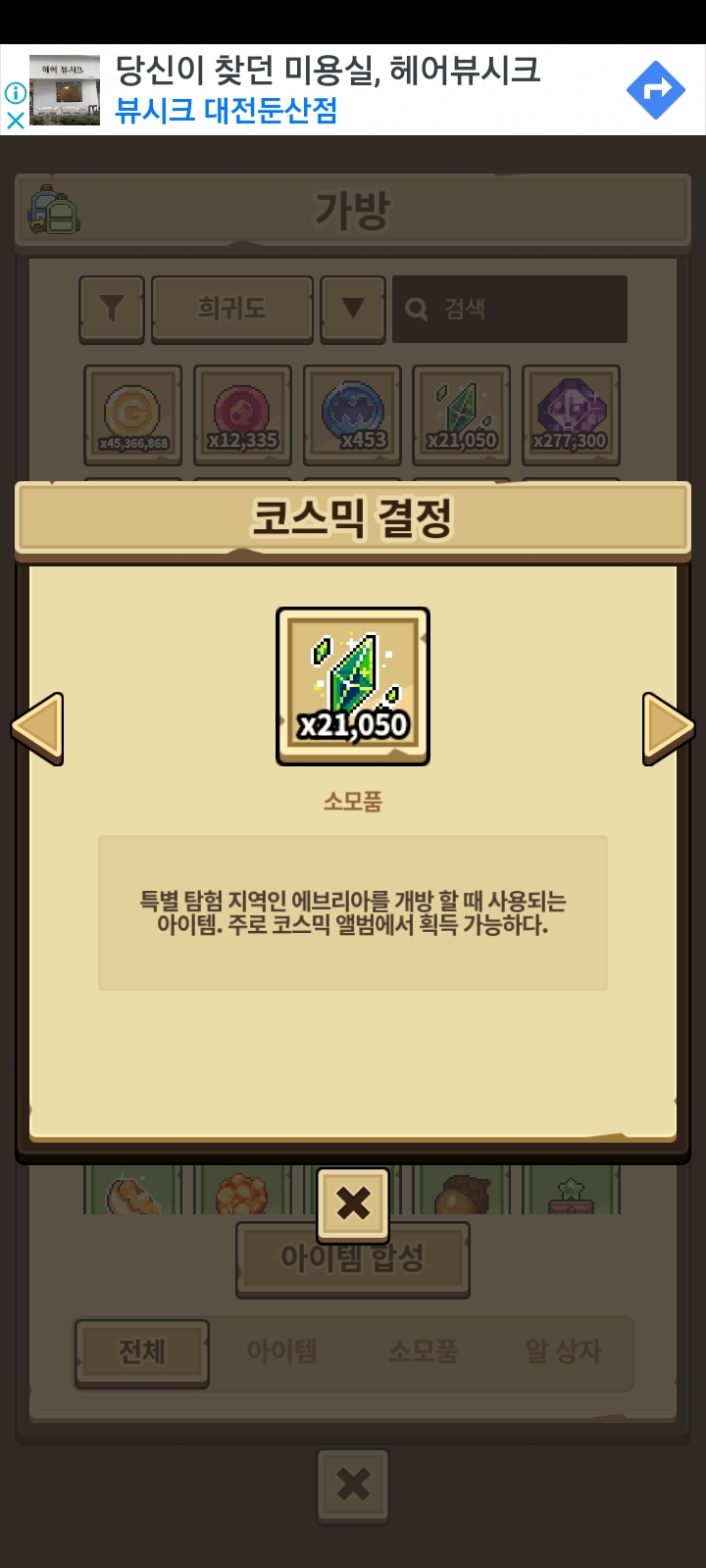Screen dimensions: 706x1568
Task: Close the 코스믹 결정 item popup
Action: pyautogui.click(x=353, y=1203)
